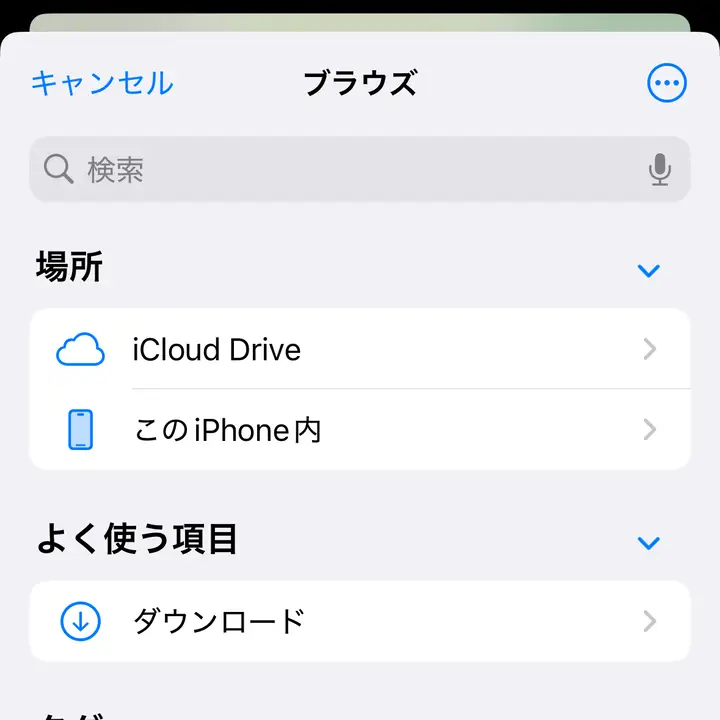Start voice dictation with the microphone
The width and height of the screenshot is (720, 720).
point(659,170)
